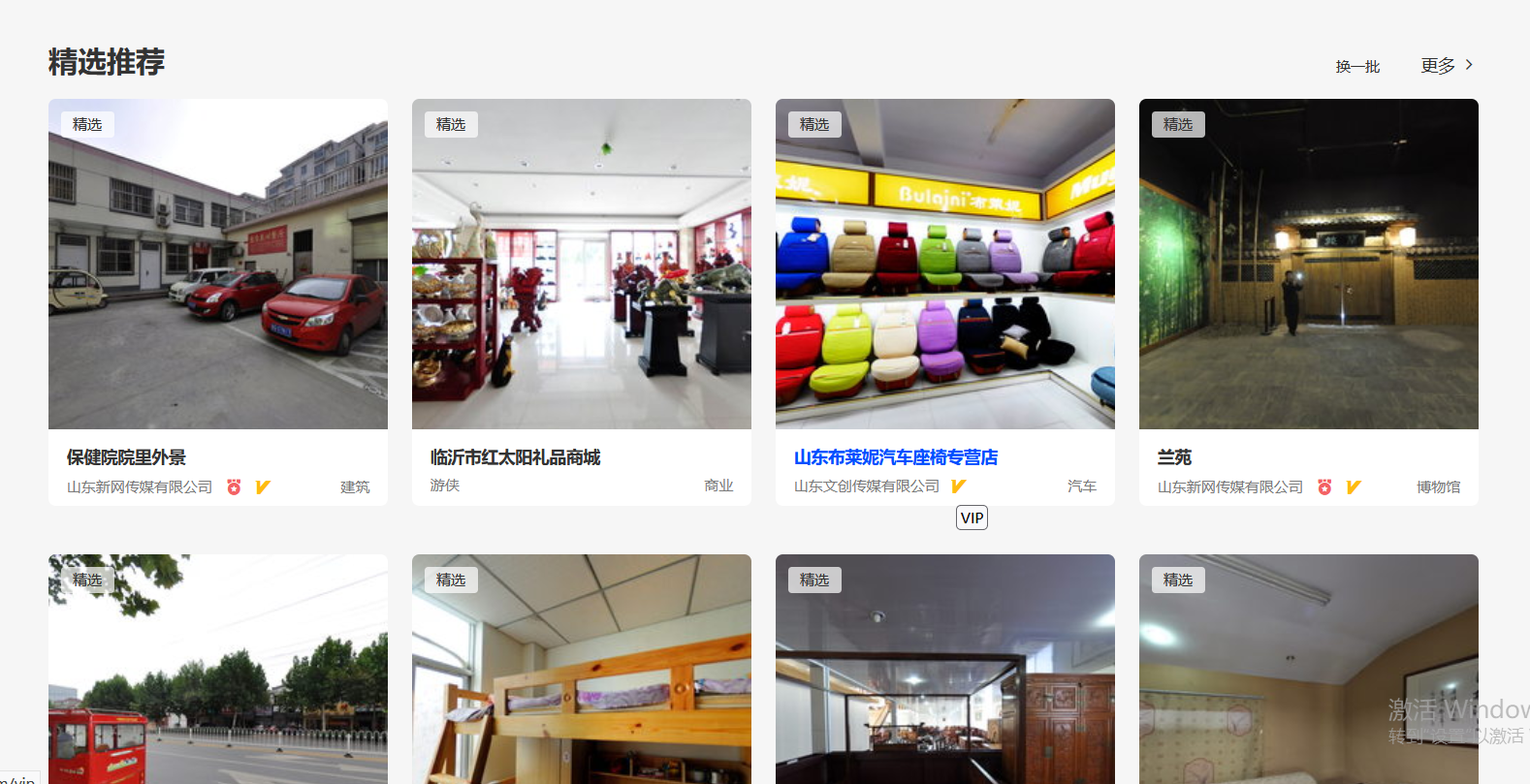
Task: Tap 换一批 to refresh recommendations
Action: (x=1356, y=66)
